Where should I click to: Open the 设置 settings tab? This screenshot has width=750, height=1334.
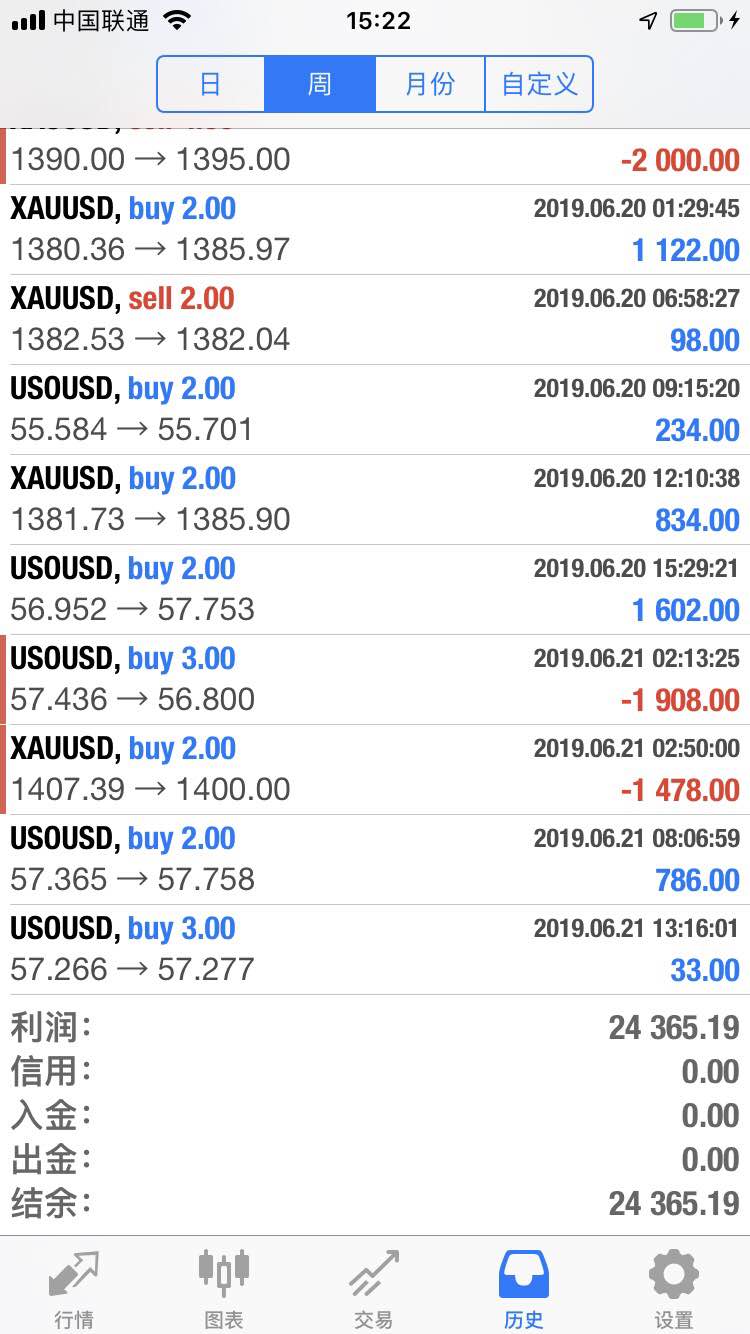pos(674,1288)
